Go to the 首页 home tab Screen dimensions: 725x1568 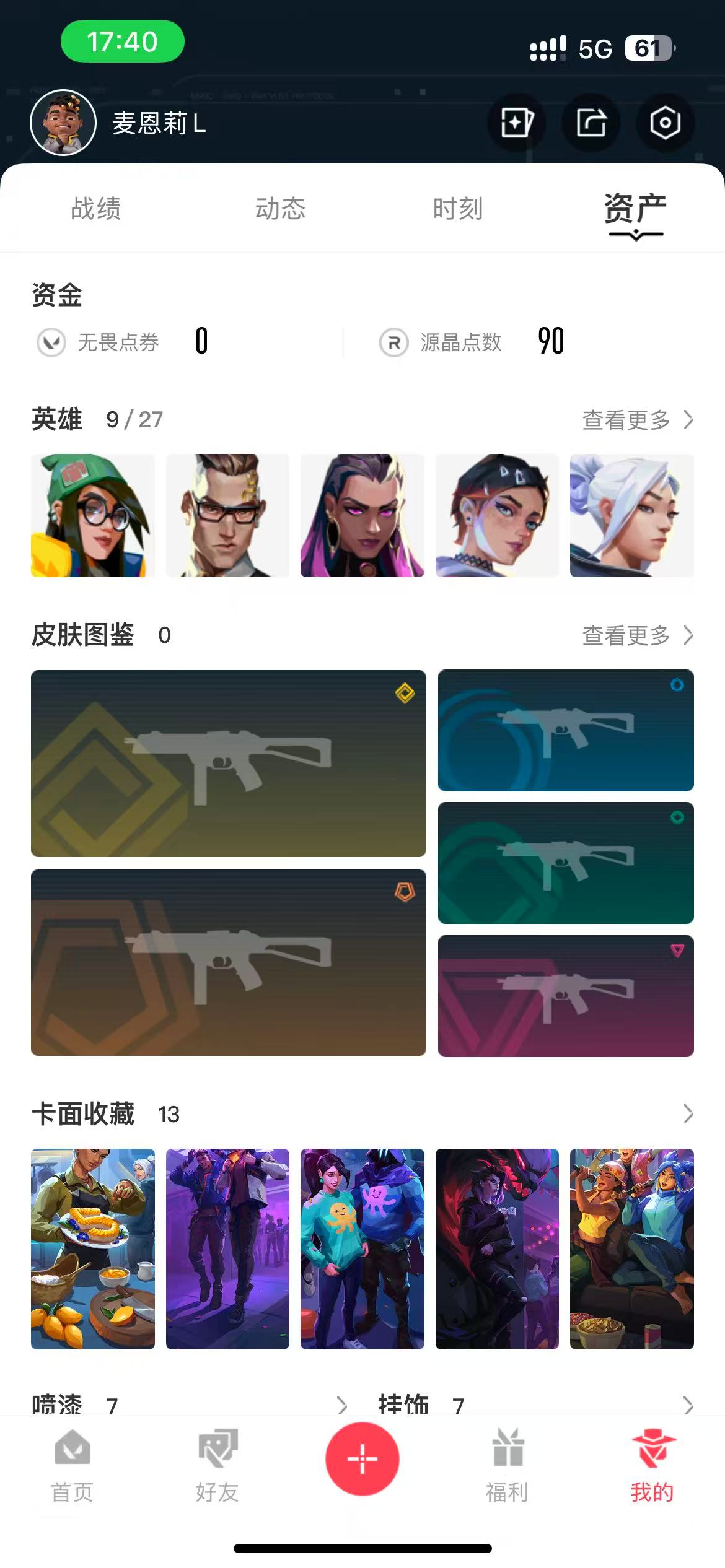[72, 1465]
